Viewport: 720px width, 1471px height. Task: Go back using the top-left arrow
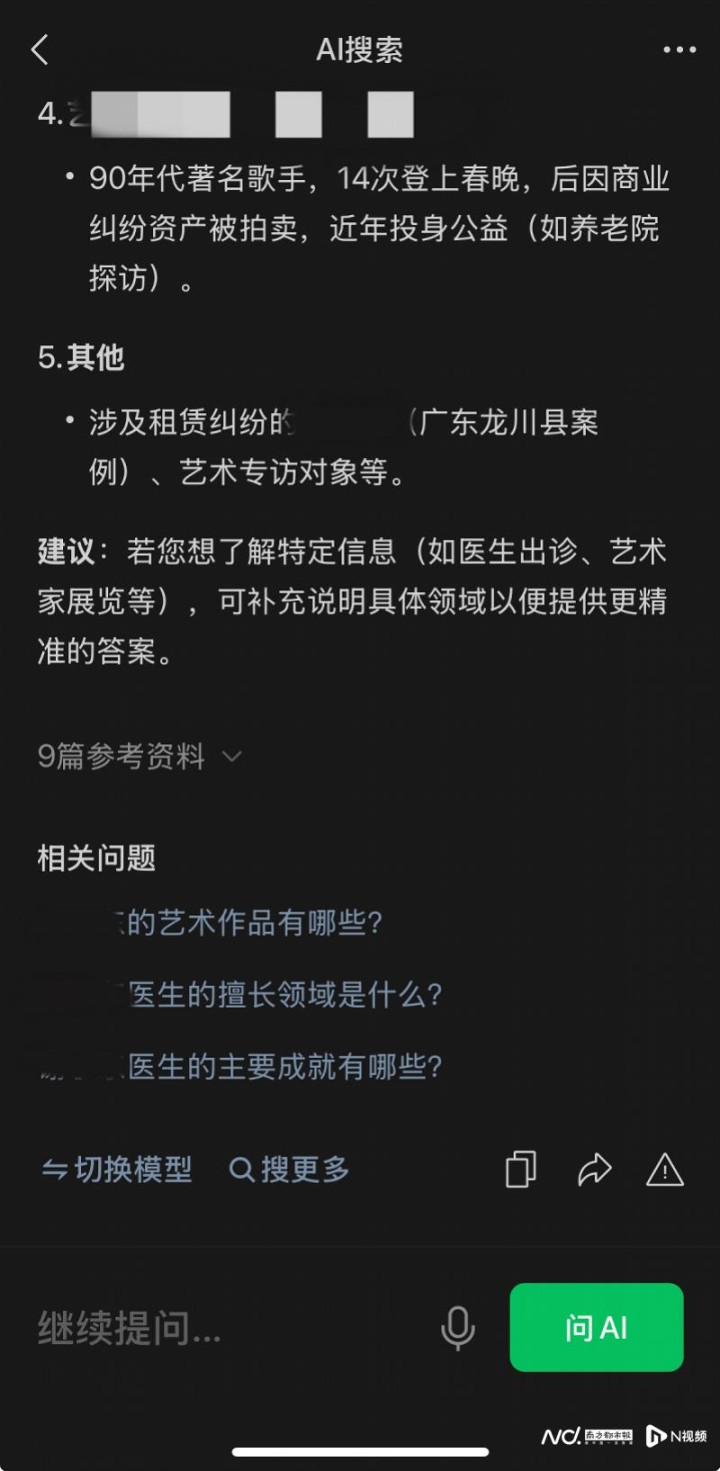tap(40, 50)
